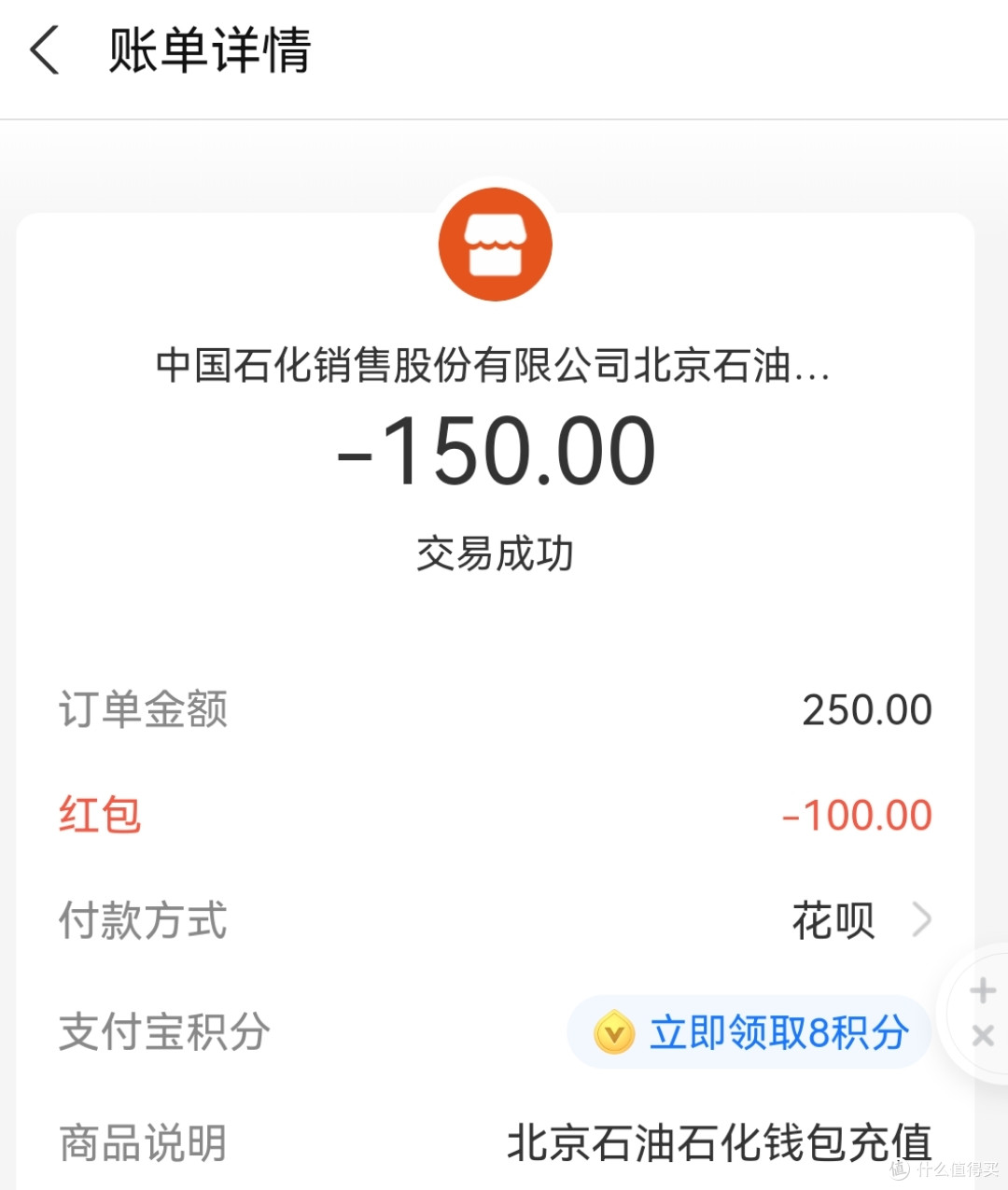Click the "+" floating icon on the right edge

[983, 989]
